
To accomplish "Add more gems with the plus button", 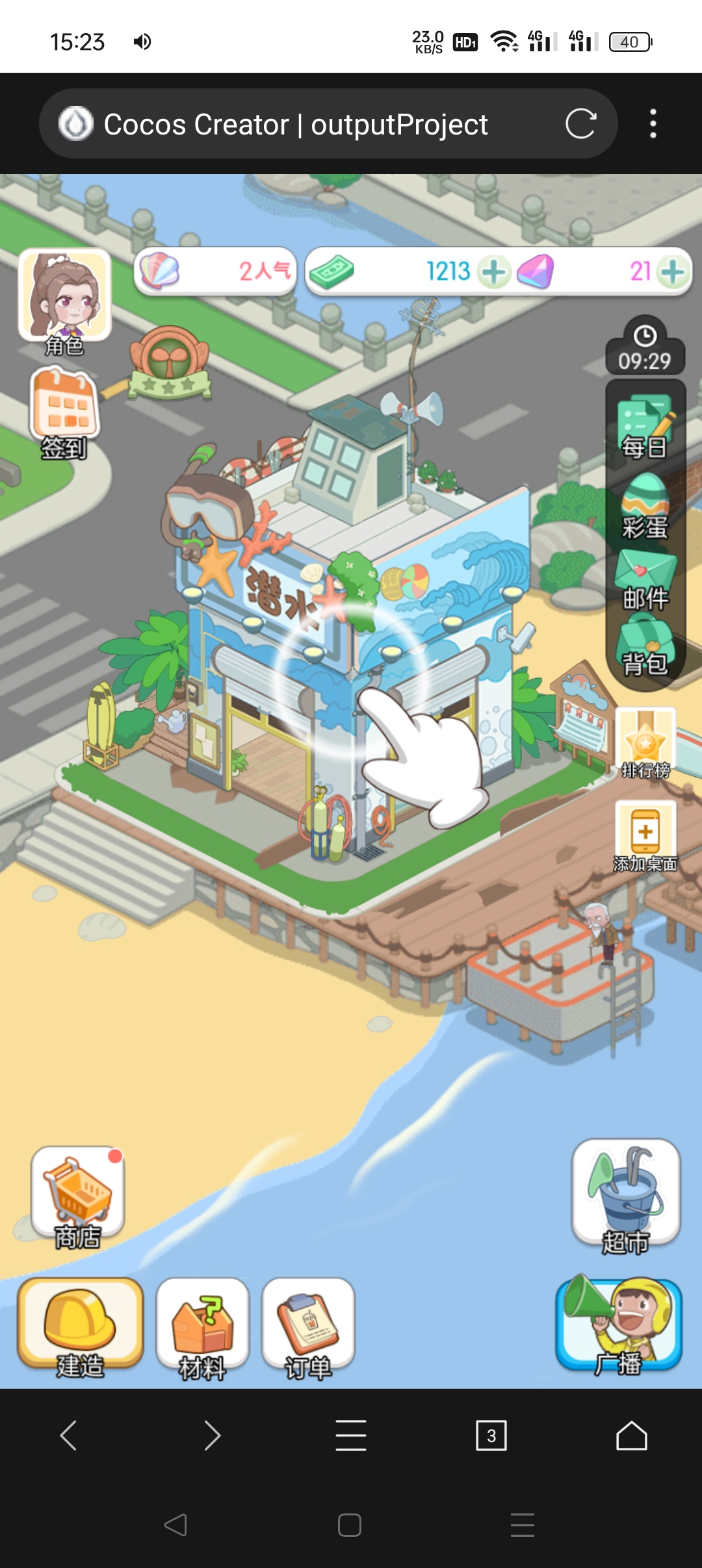I will [x=673, y=272].
